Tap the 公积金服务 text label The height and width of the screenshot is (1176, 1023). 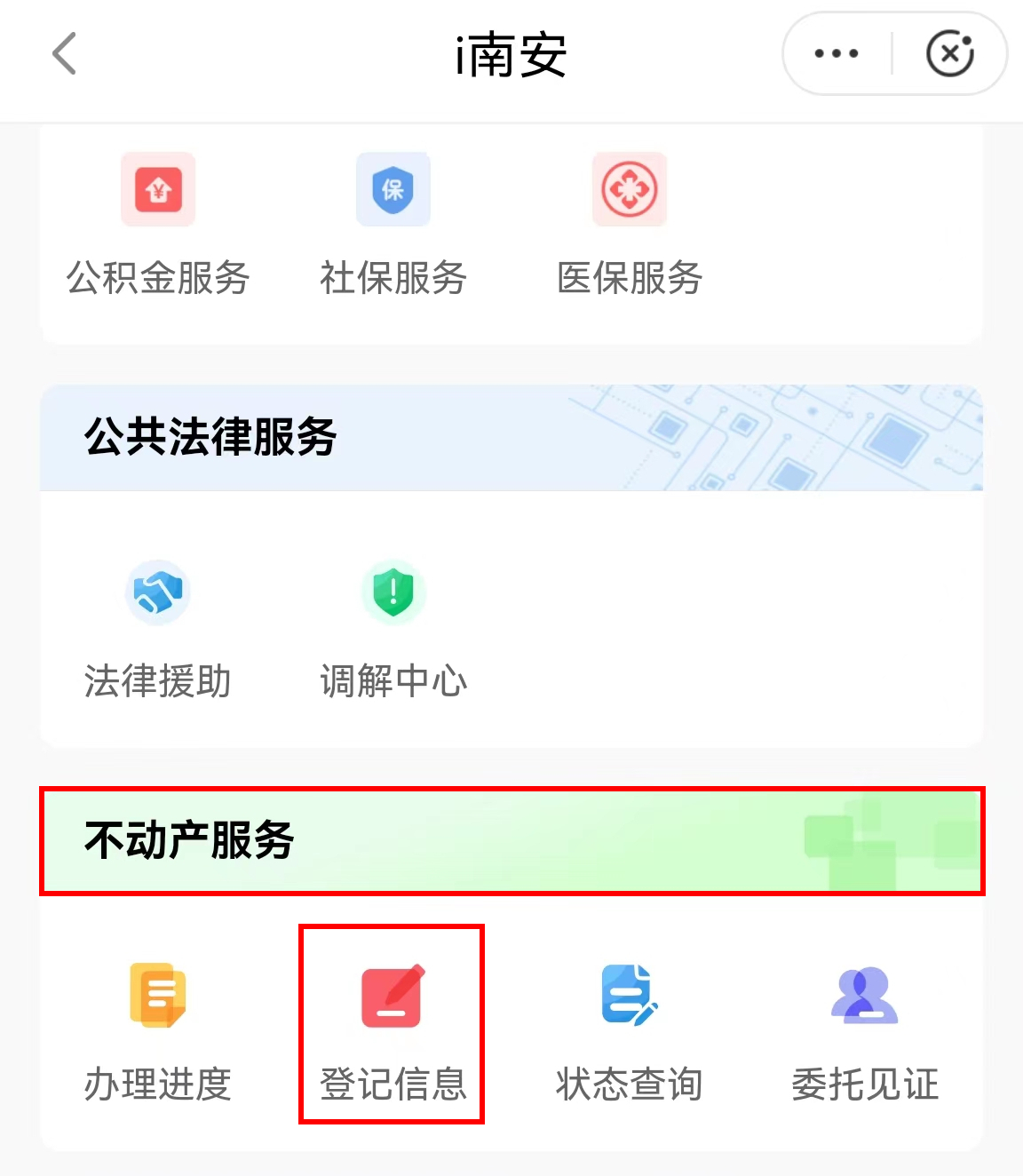click(157, 277)
